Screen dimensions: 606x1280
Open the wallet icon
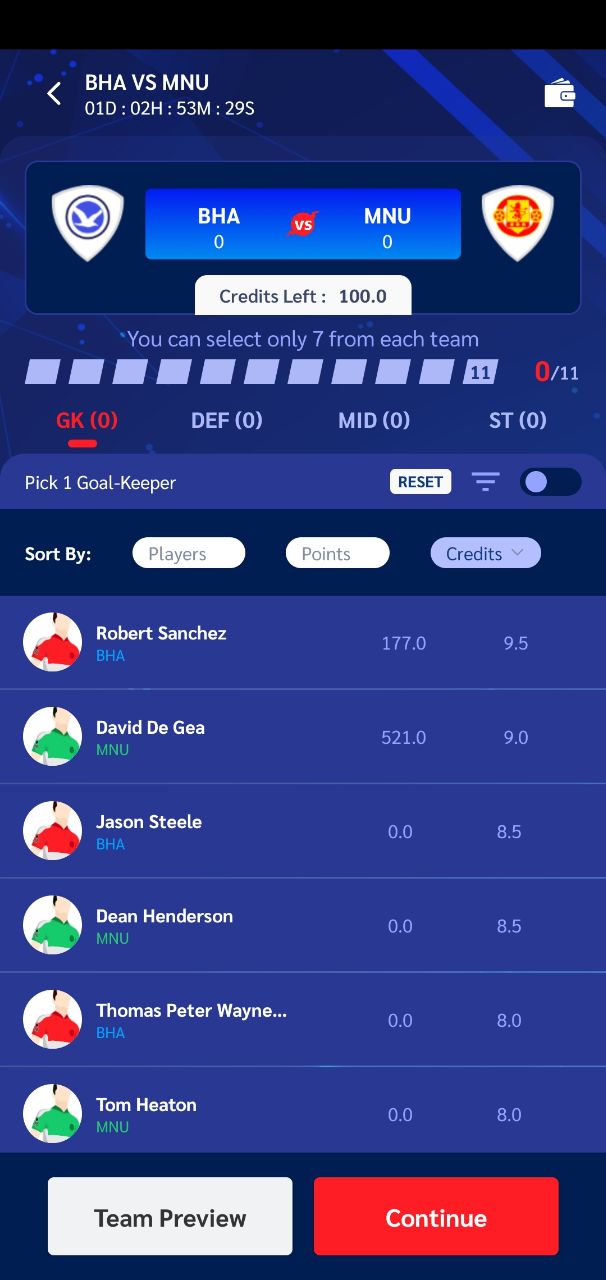[559, 93]
